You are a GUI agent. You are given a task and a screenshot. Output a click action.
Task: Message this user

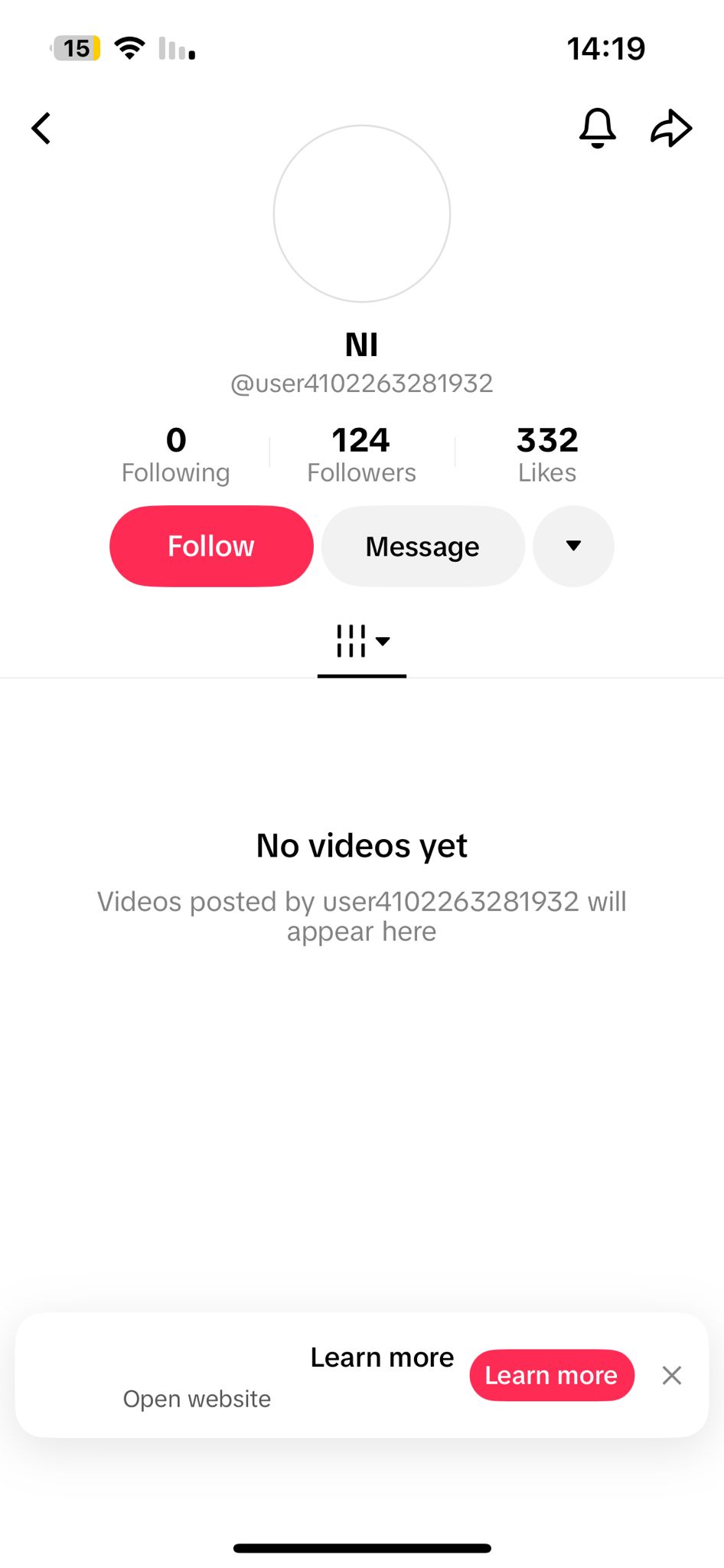click(x=422, y=546)
